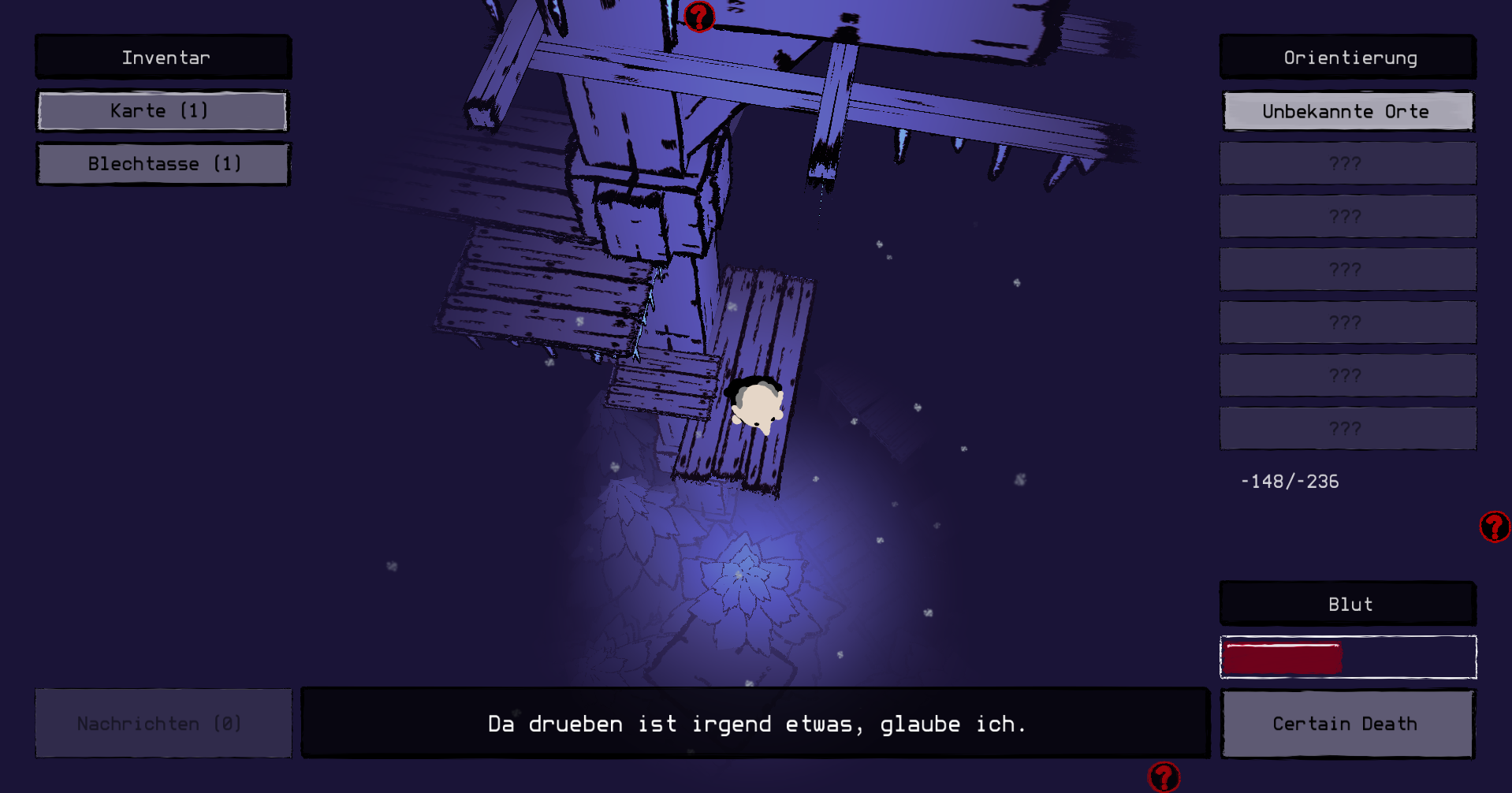1512x793 pixels.
Task: Select the Blechtasse inventory item
Action: [x=163, y=164]
